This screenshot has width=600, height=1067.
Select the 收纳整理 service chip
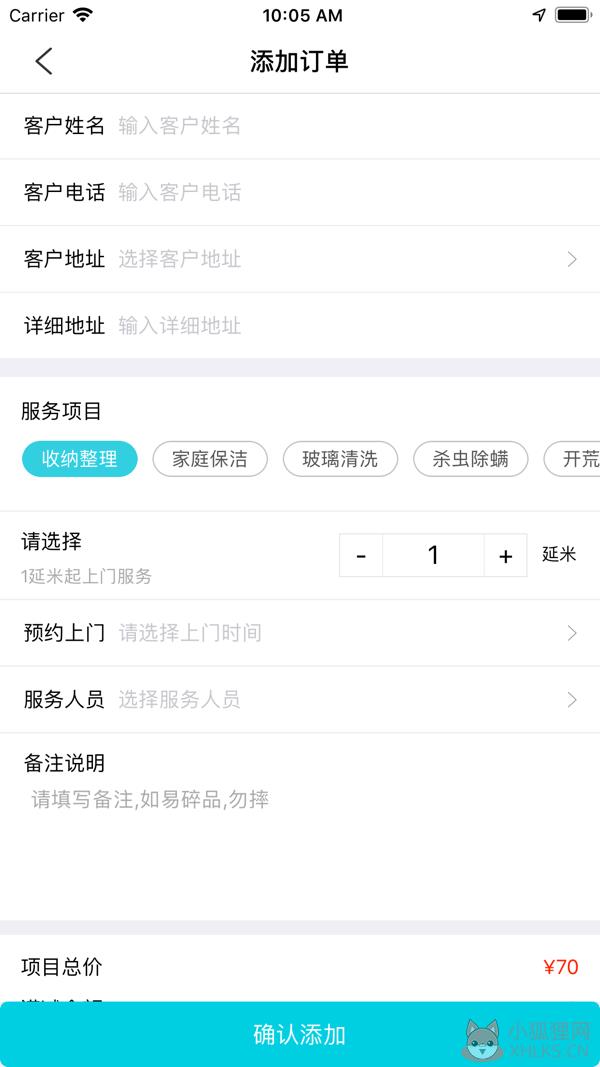point(80,459)
